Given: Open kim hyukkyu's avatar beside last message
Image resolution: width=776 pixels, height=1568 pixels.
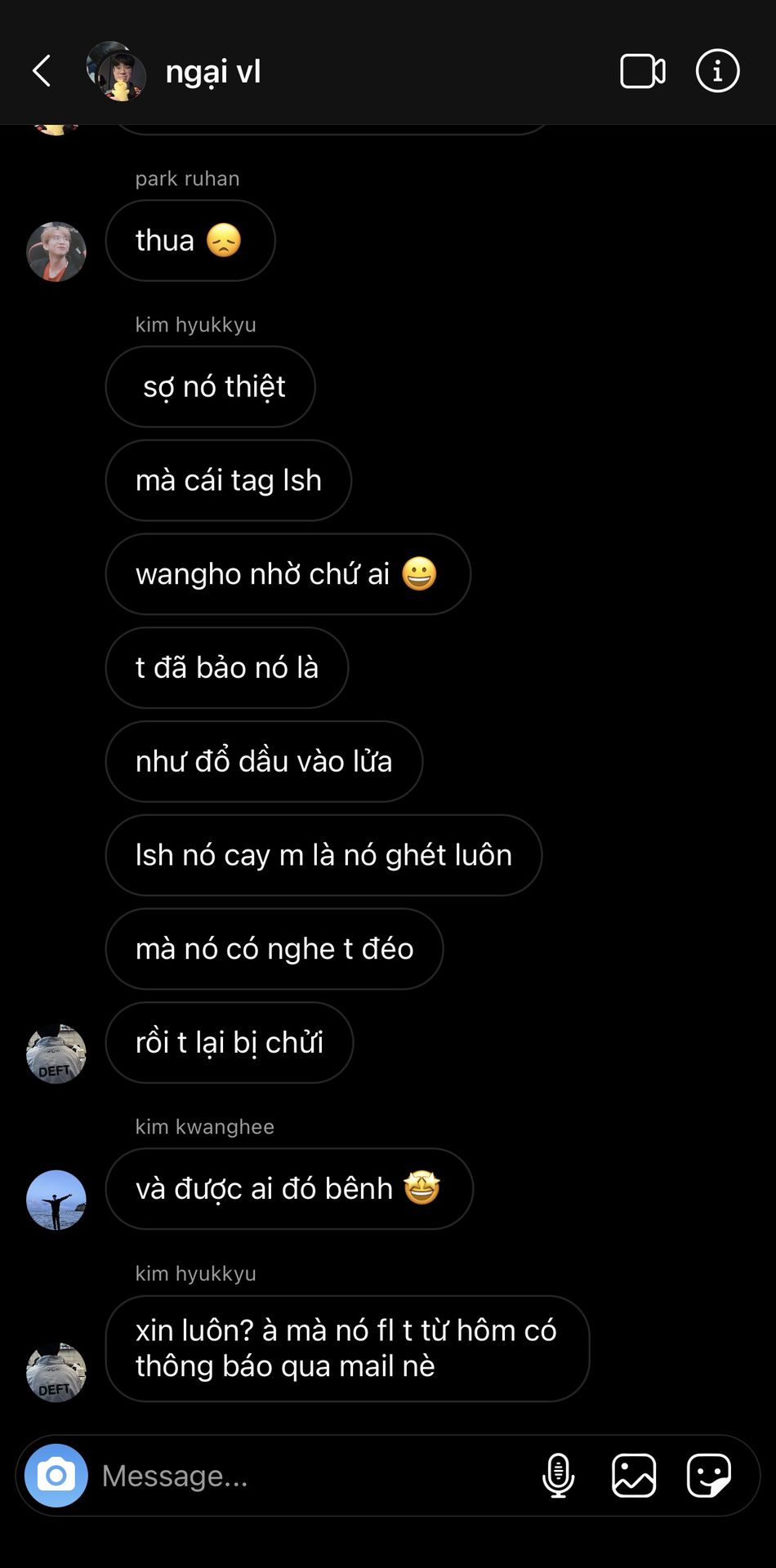Looking at the screenshot, I should tap(56, 1373).
